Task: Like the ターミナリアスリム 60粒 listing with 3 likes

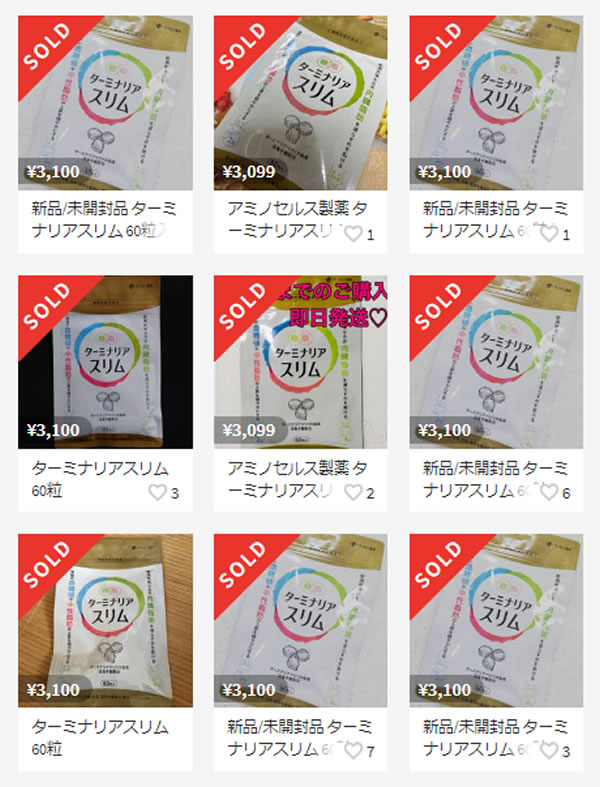Action: coord(156,493)
